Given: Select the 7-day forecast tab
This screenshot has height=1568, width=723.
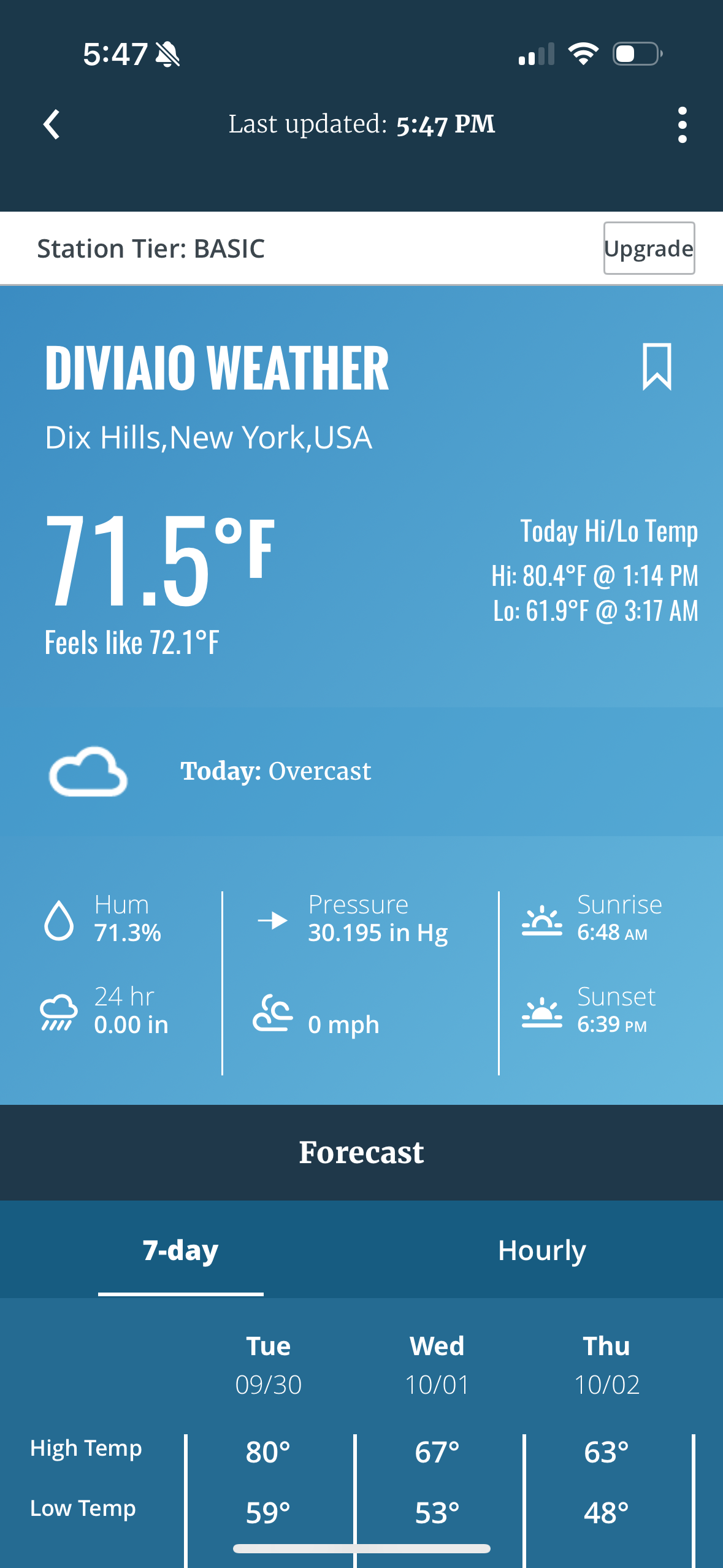Looking at the screenshot, I should tap(181, 1250).
